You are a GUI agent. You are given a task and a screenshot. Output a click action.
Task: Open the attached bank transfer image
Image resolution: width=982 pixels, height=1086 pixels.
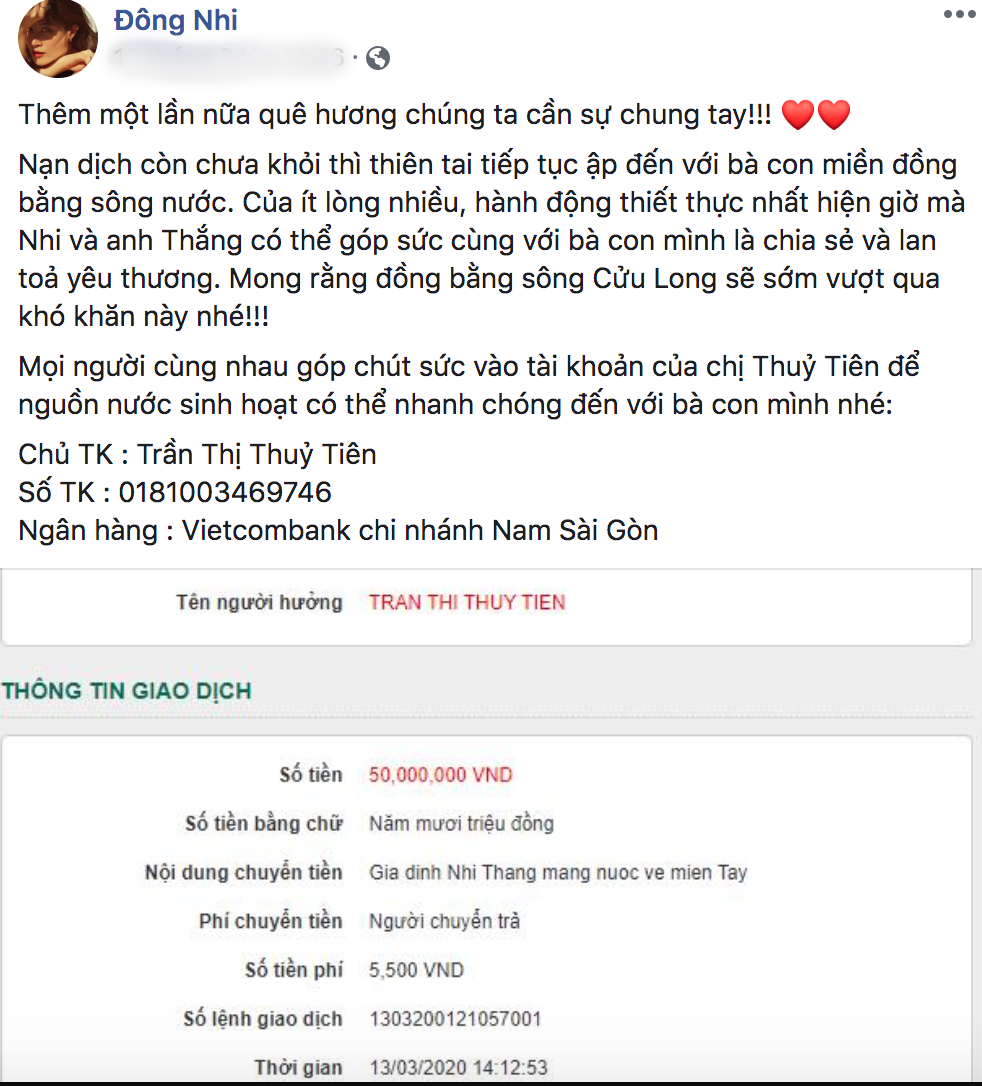[x=490, y=820]
